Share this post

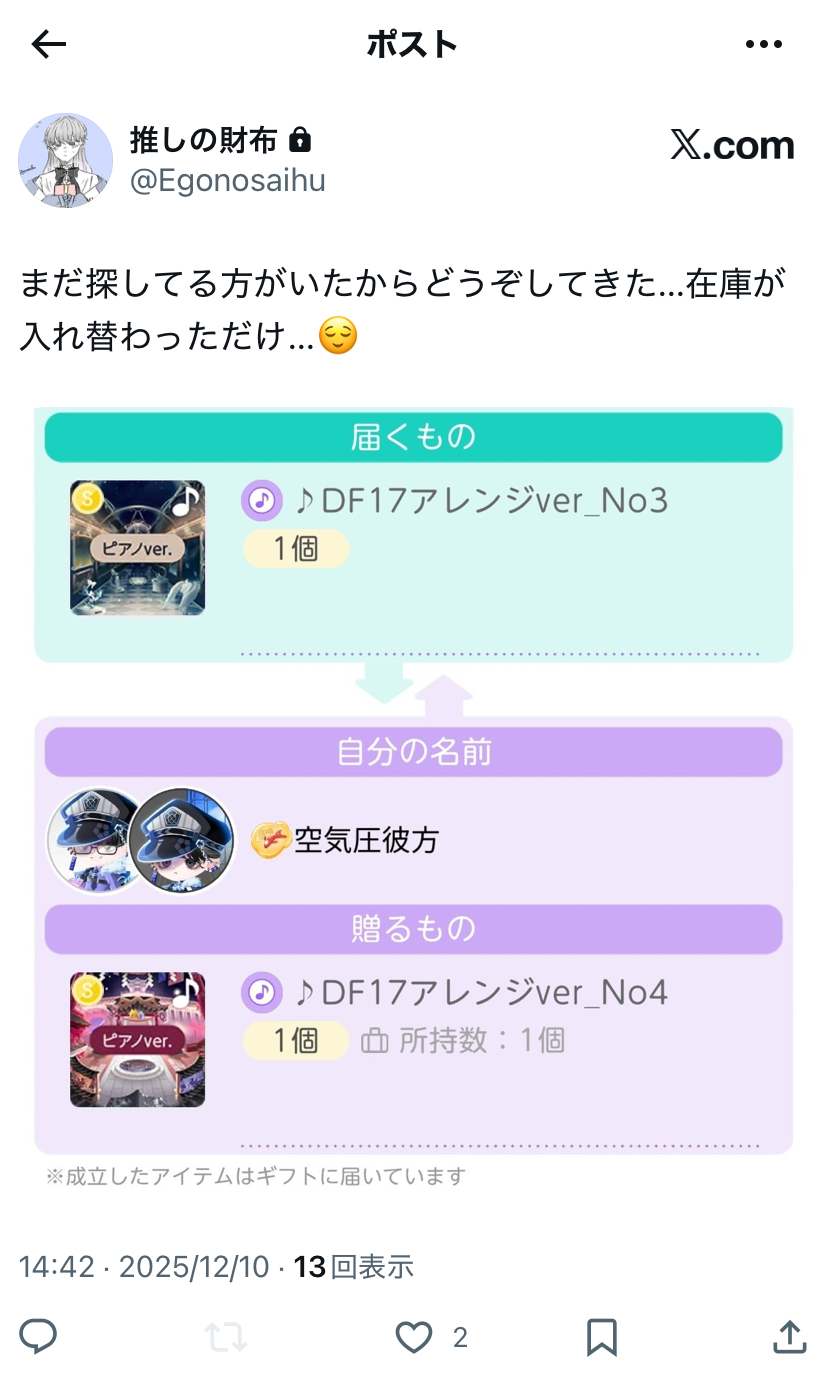coord(789,1337)
